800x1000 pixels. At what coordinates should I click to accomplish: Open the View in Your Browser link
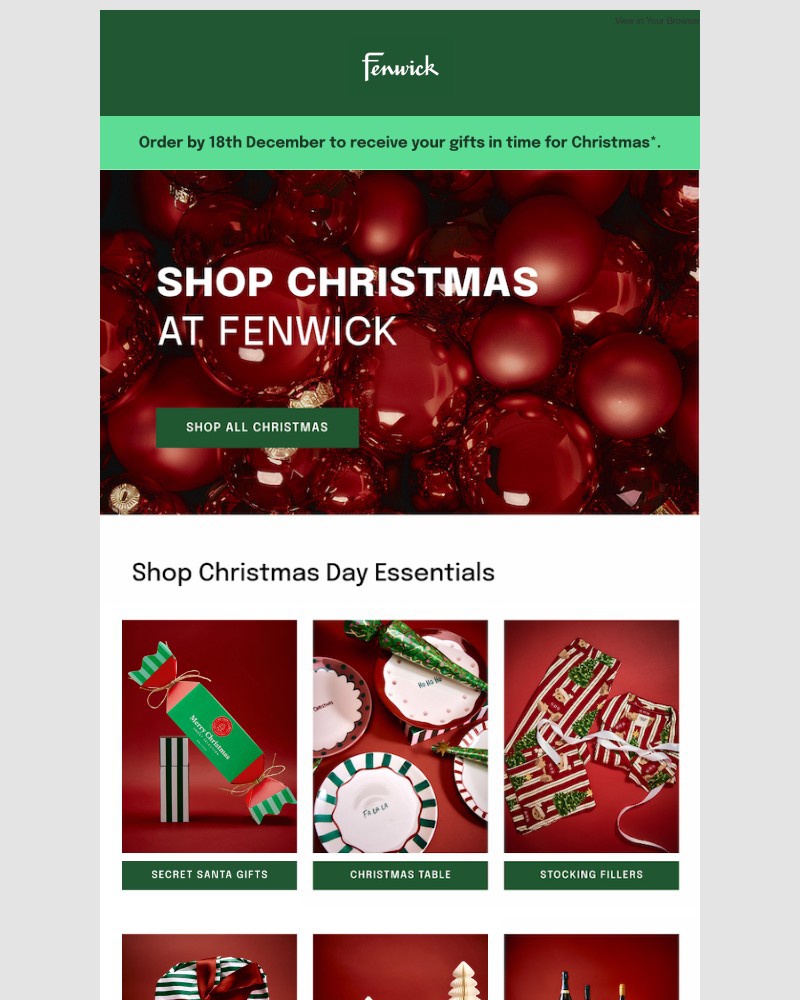(656, 20)
